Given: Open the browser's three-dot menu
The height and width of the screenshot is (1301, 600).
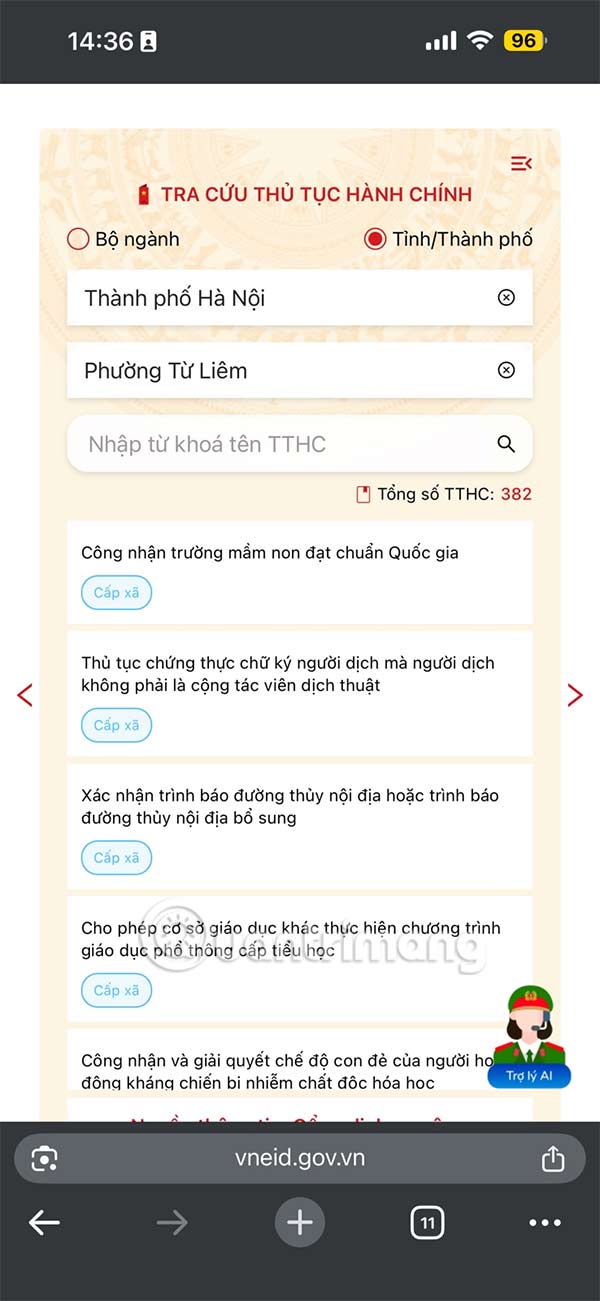Looking at the screenshot, I should (545, 1222).
